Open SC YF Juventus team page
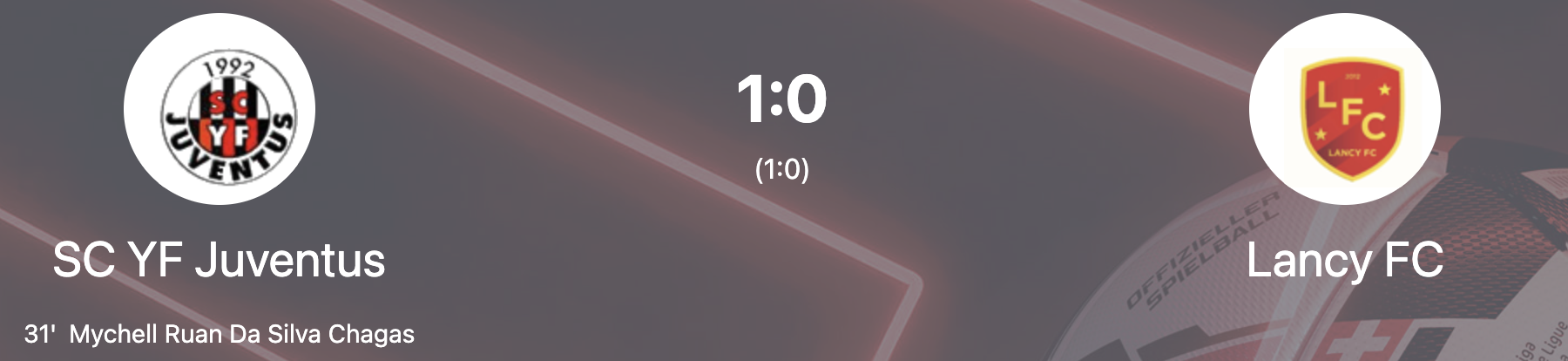The image size is (1568, 361). pyautogui.click(x=219, y=260)
